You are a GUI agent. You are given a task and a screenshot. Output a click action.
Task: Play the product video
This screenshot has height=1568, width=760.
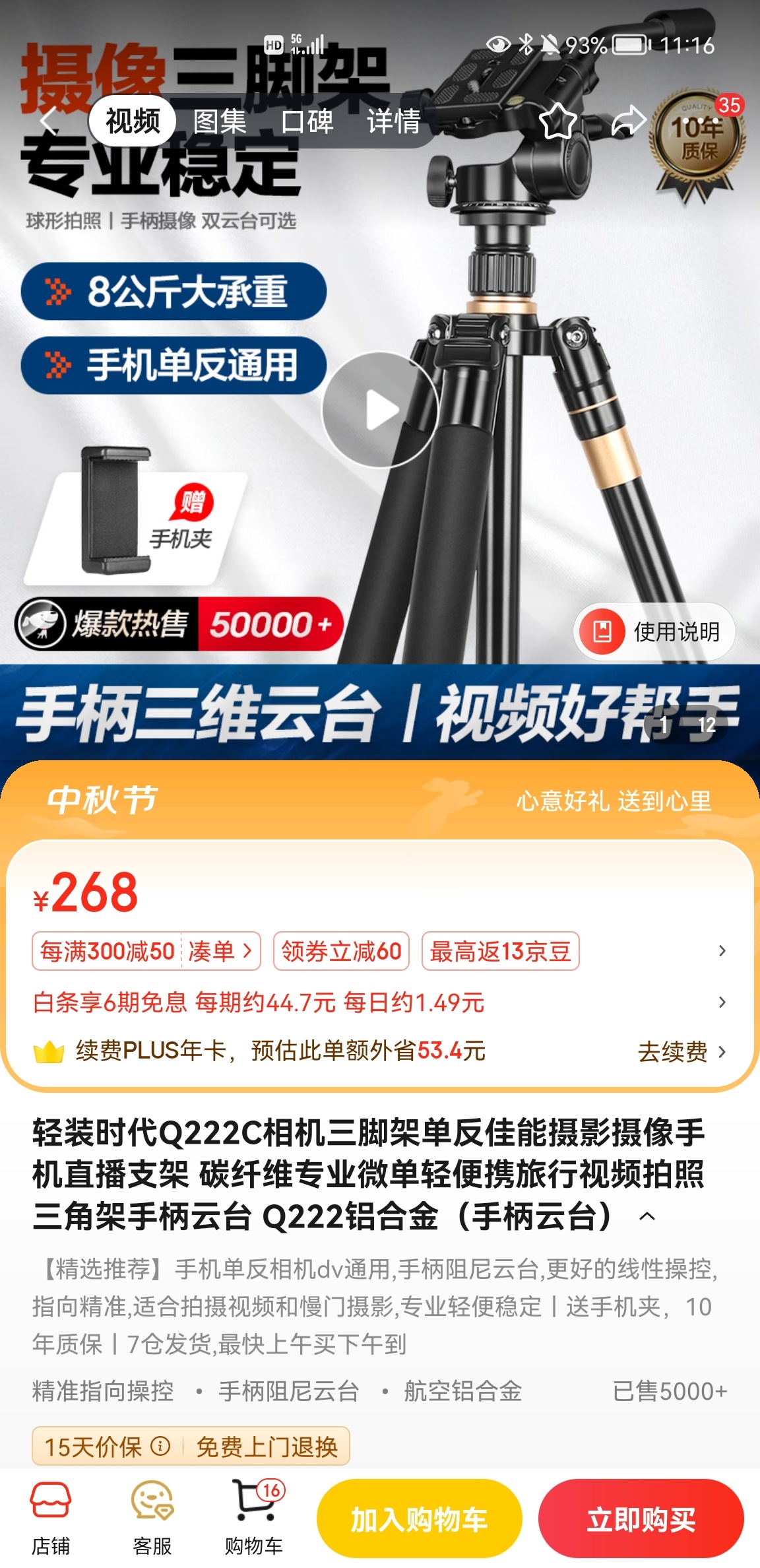380,410
